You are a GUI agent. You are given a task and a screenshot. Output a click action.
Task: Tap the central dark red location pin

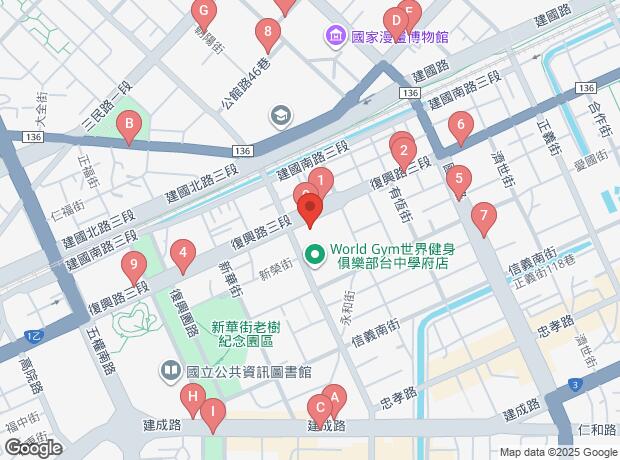click(310, 209)
